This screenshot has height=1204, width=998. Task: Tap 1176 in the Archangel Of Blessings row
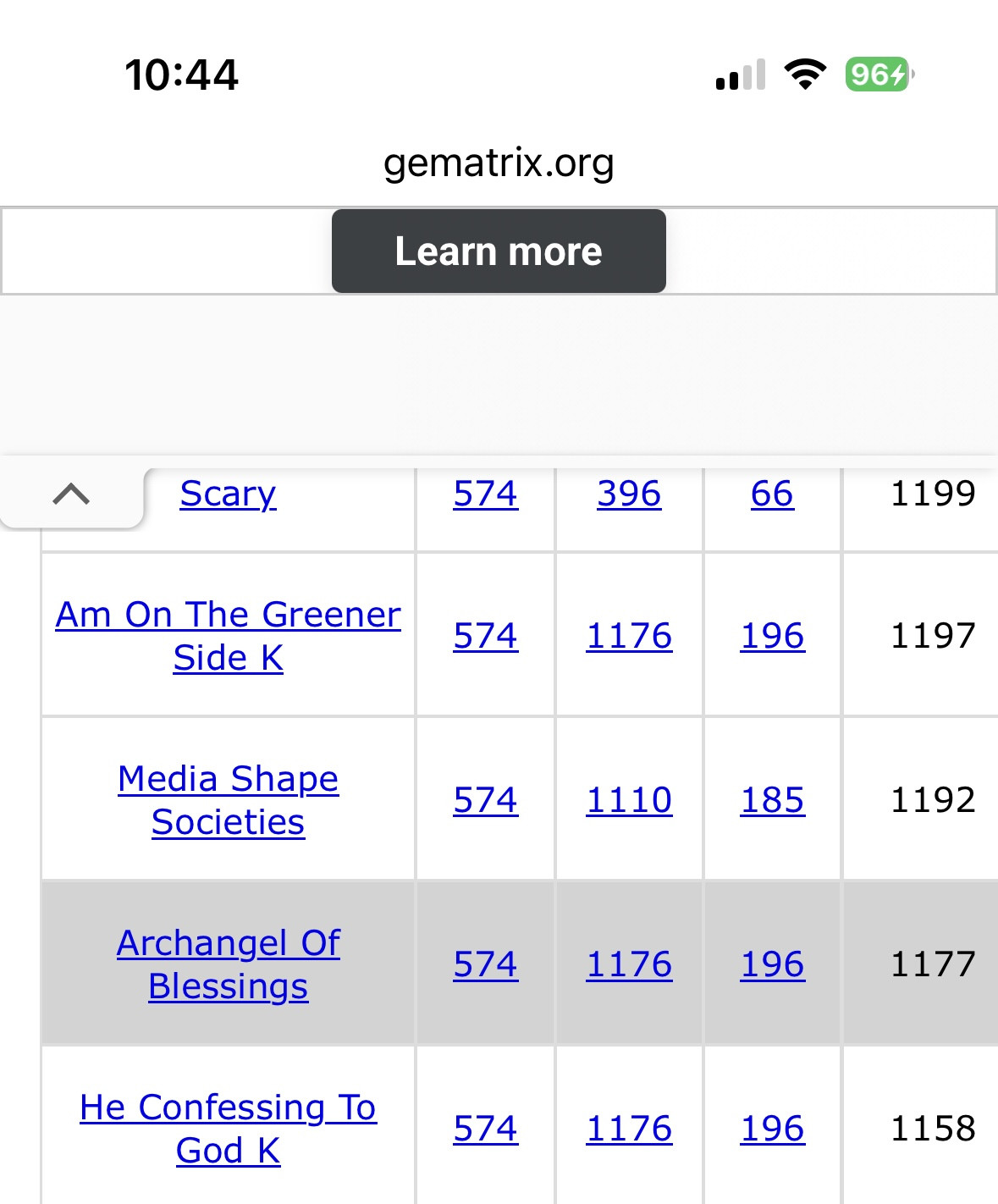629,964
